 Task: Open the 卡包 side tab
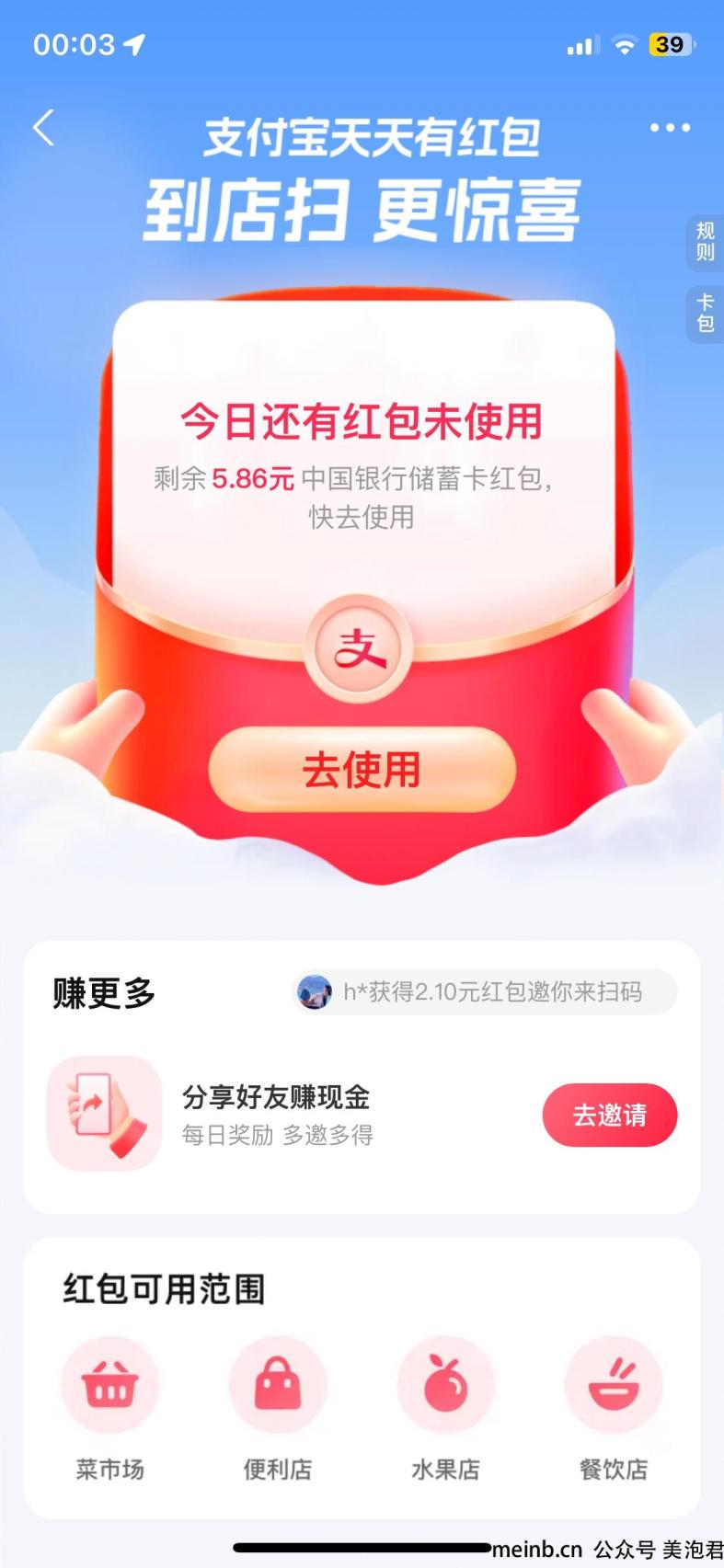click(705, 313)
